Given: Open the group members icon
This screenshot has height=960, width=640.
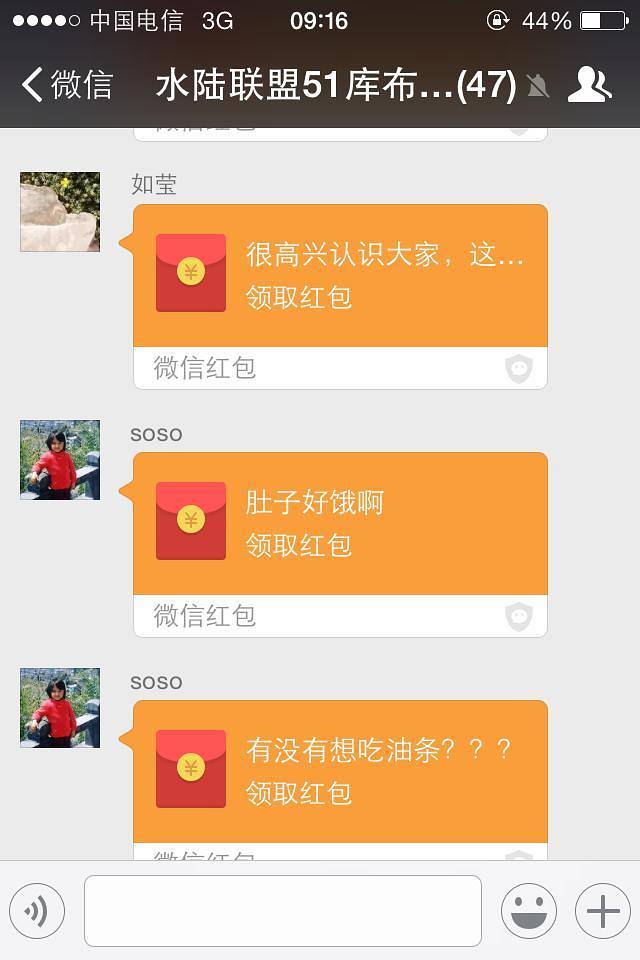Looking at the screenshot, I should [589, 86].
